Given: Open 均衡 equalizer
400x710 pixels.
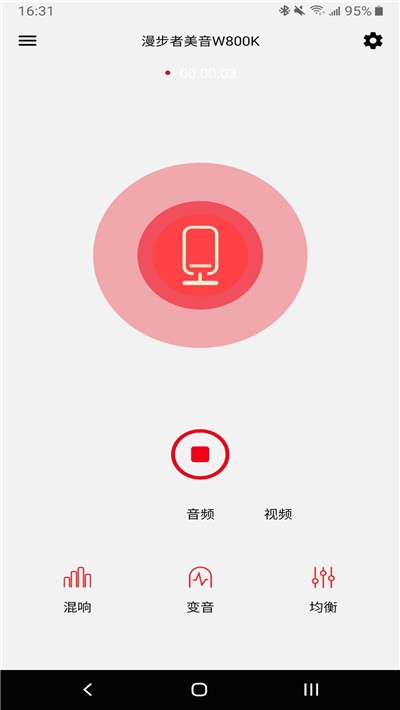Looking at the screenshot, I should click(323, 590).
